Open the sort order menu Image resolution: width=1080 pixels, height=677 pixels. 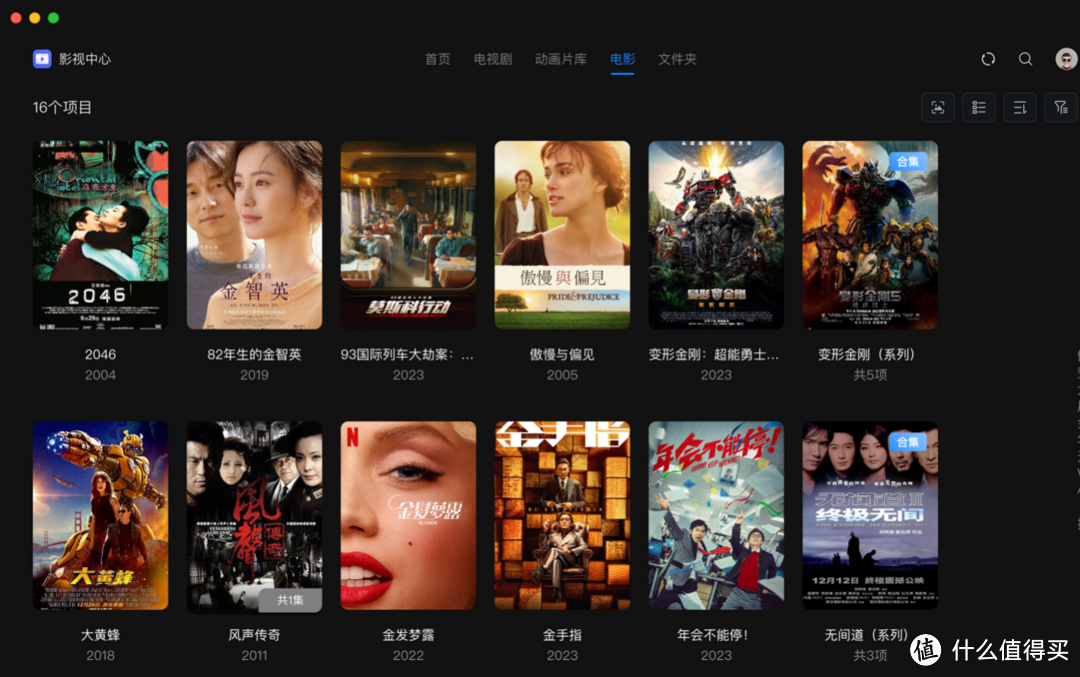tap(1020, 108)
